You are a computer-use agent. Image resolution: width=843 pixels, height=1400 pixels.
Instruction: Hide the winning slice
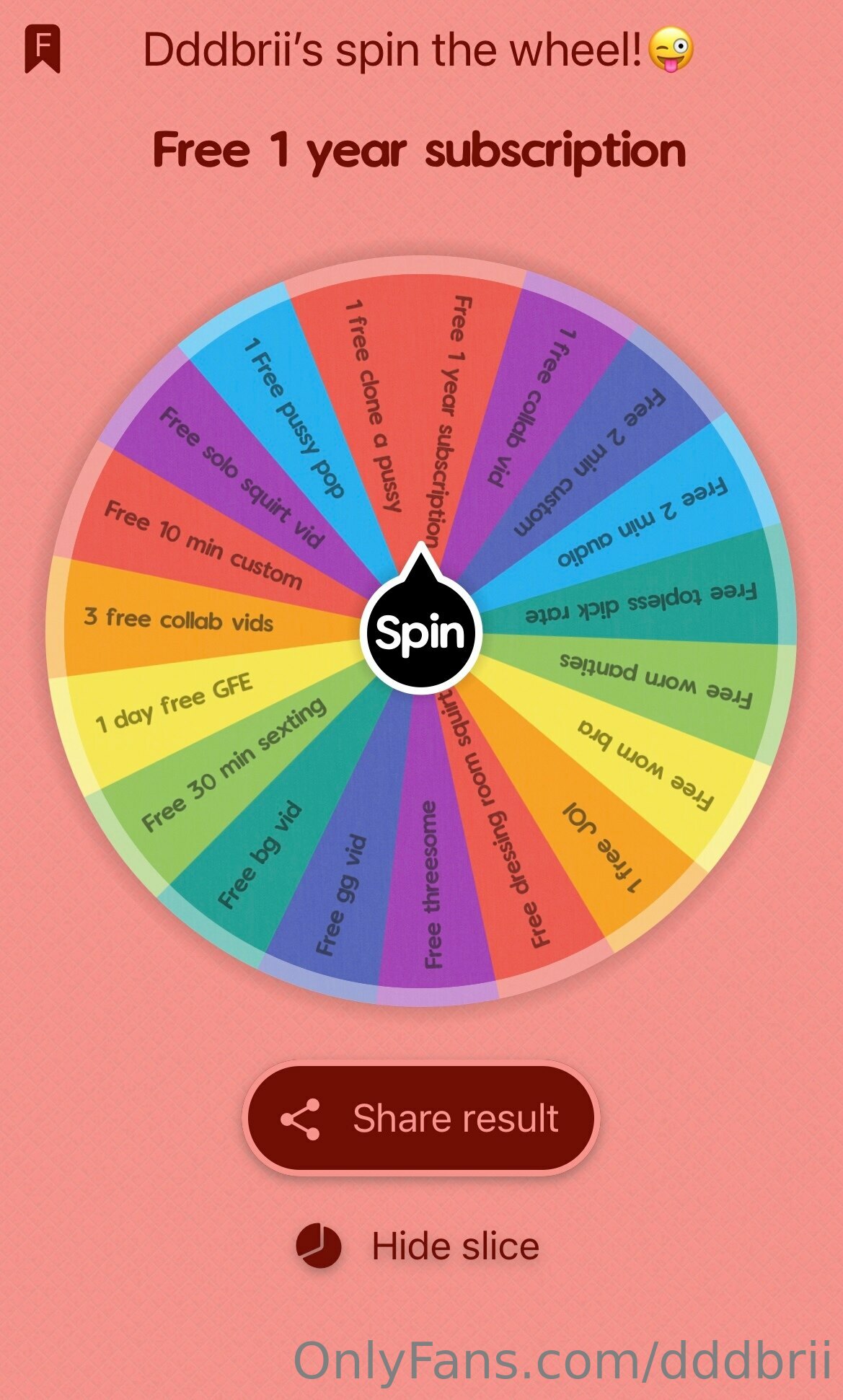point(418,1246)
